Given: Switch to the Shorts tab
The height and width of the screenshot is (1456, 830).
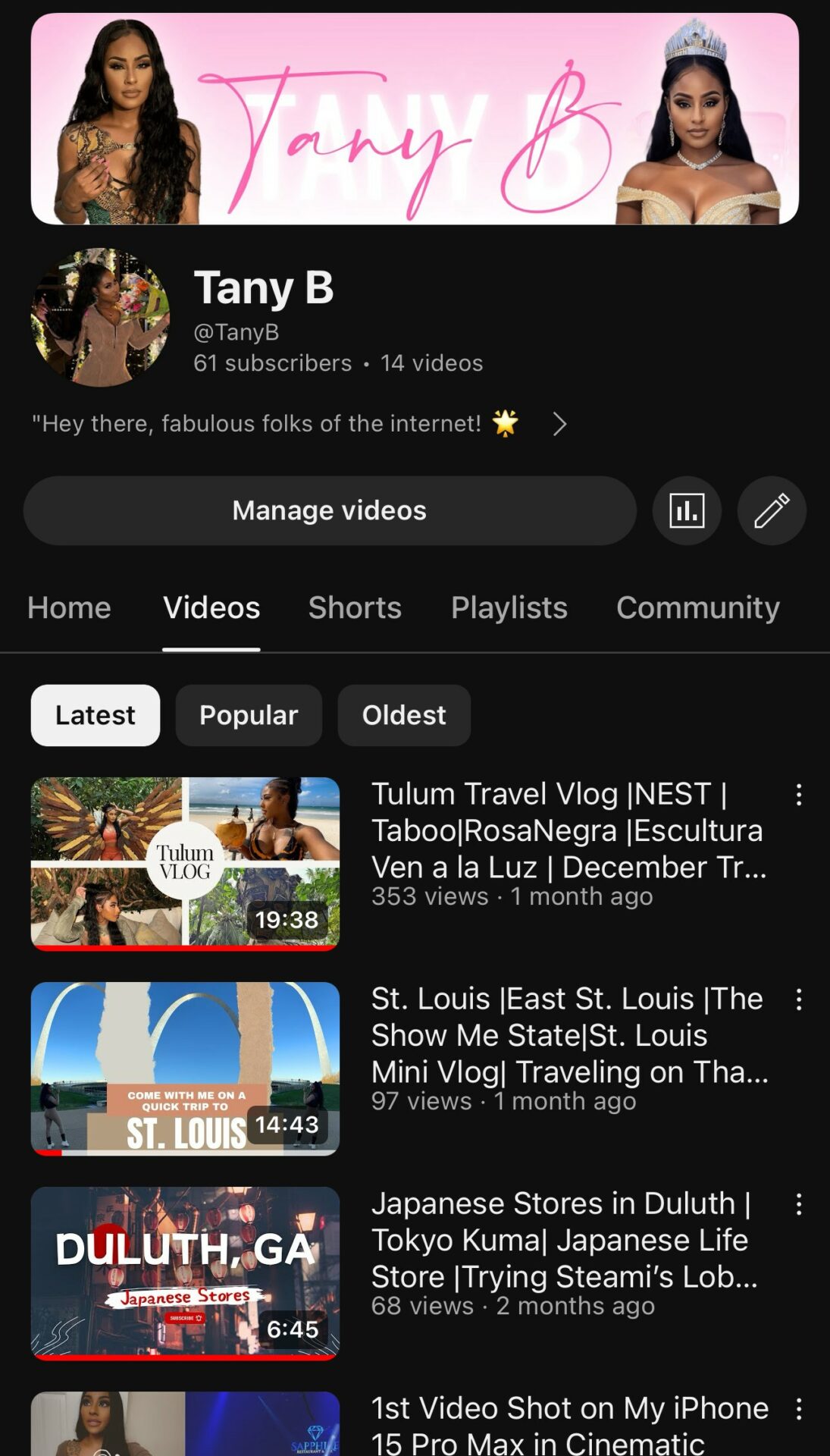Looking at the screenshot, I should 355,607.
